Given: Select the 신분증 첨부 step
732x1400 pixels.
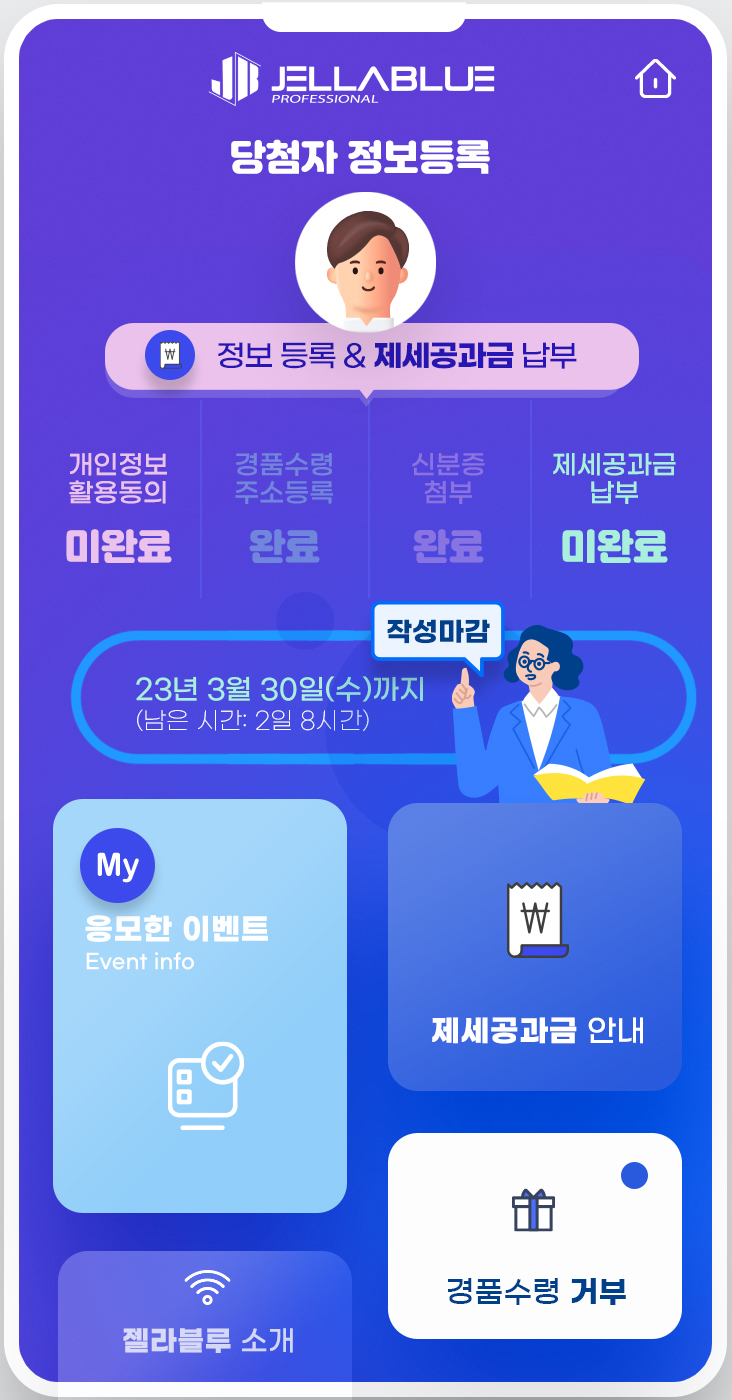Looking at the screenshot, I should click(448, 506).
